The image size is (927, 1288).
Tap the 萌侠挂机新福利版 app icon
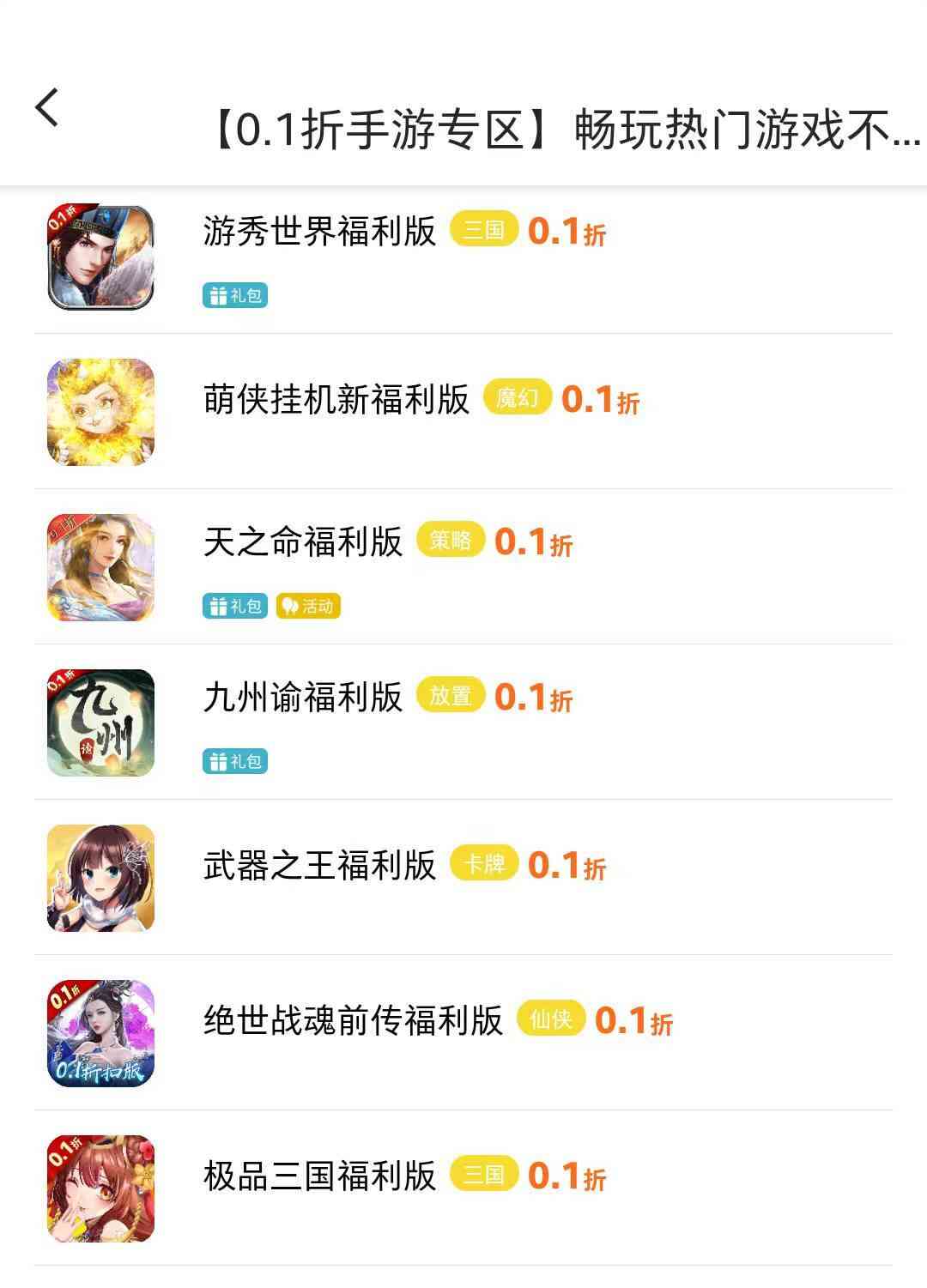[100, 414]
